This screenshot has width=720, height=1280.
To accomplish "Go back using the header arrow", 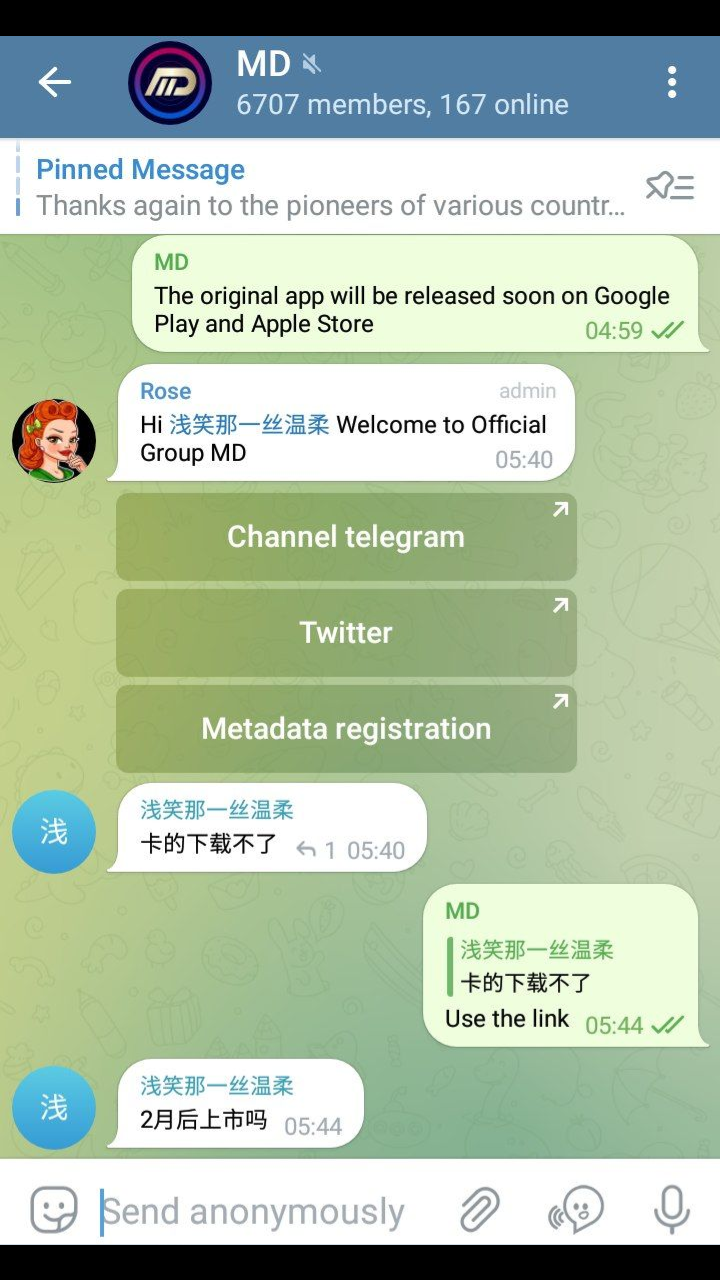I will pos(55,83).
